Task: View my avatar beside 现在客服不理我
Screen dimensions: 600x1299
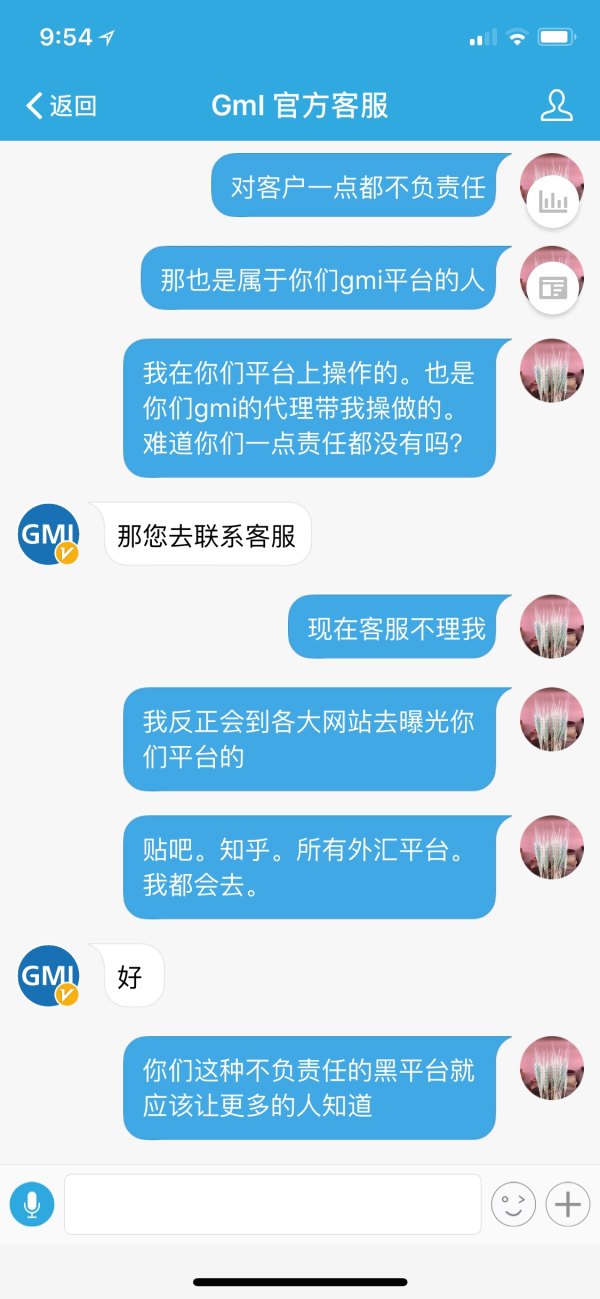Action: tap(552, 626)
